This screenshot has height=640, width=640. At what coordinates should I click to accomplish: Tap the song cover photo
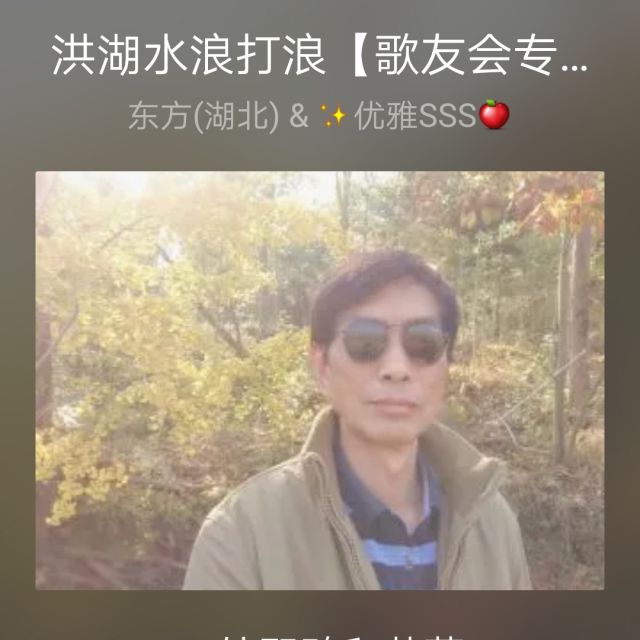320,380
